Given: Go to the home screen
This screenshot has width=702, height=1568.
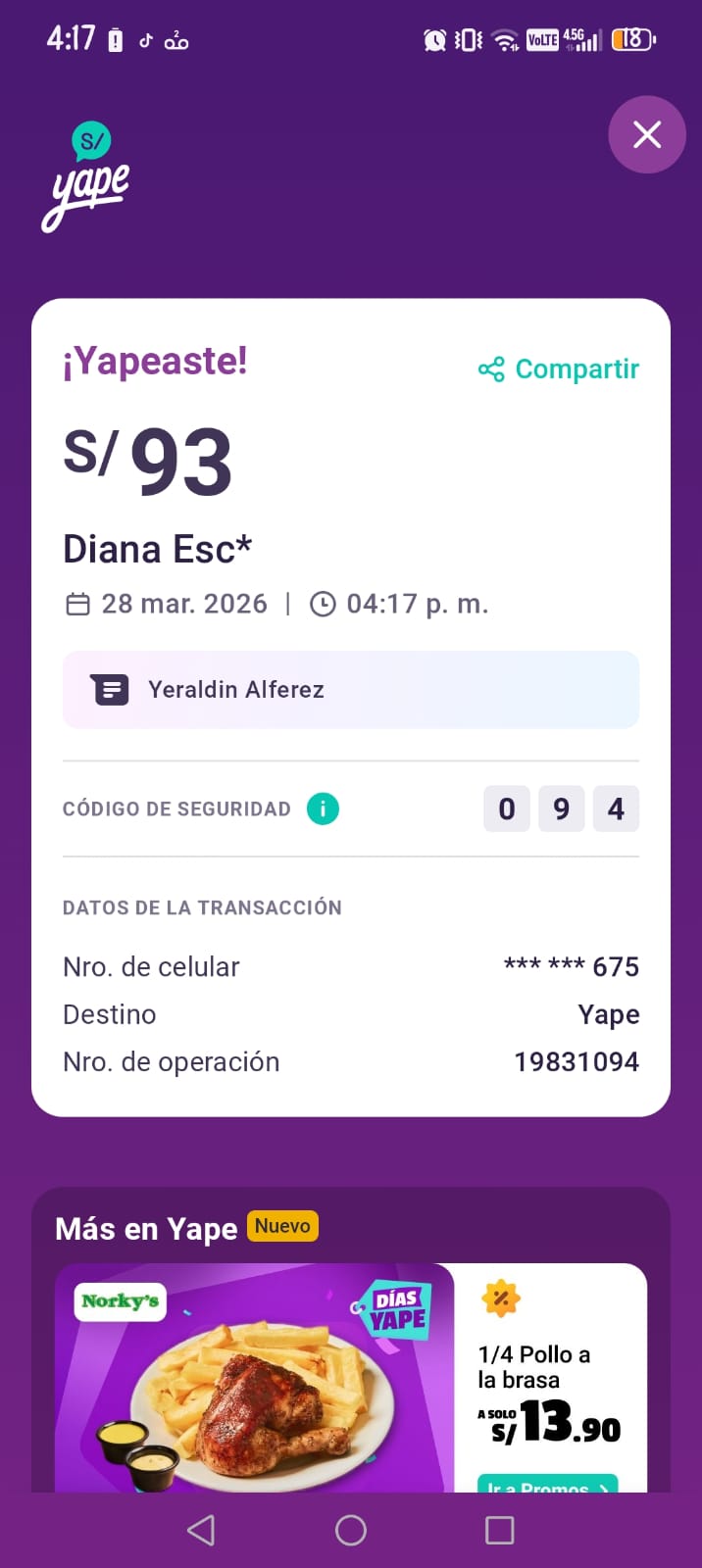Looking at the screenshot, I should (x=351, y=1530).
